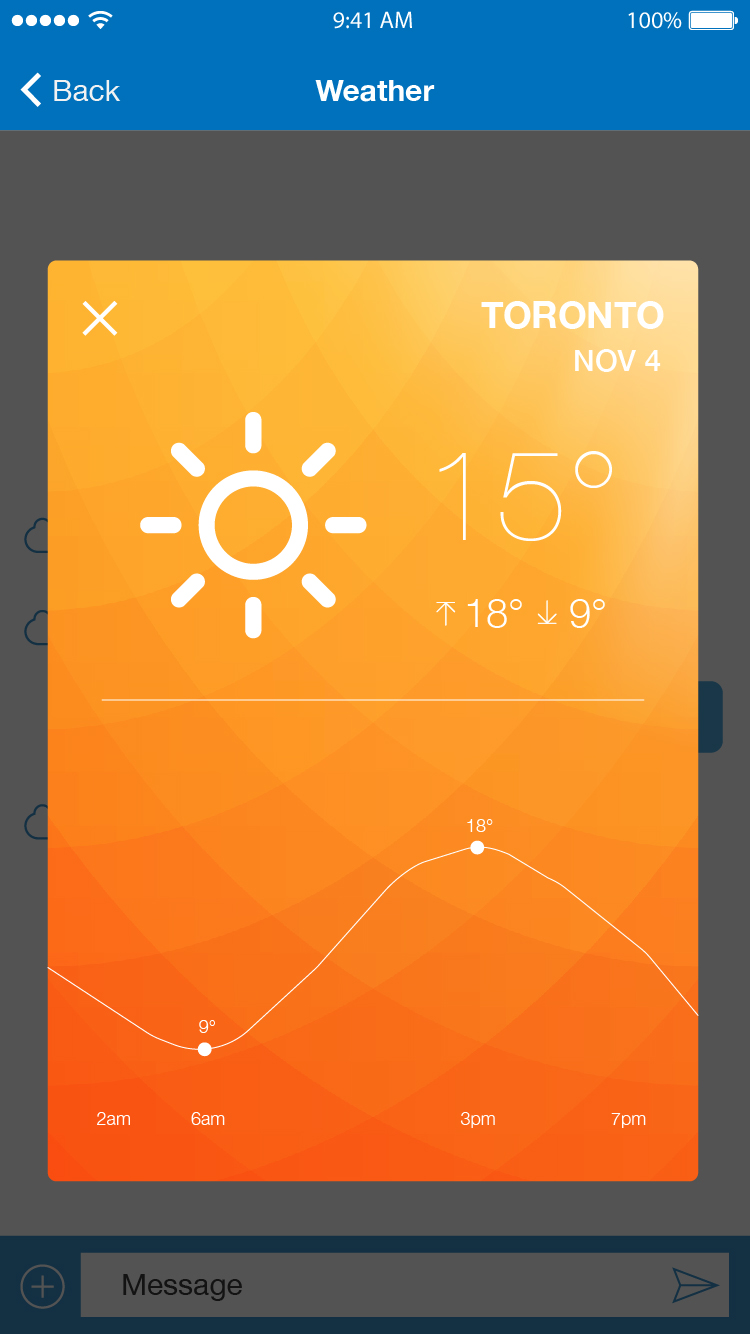Close the Toronto weather card
Screen dimensions: 750x1334
(100, 318)
